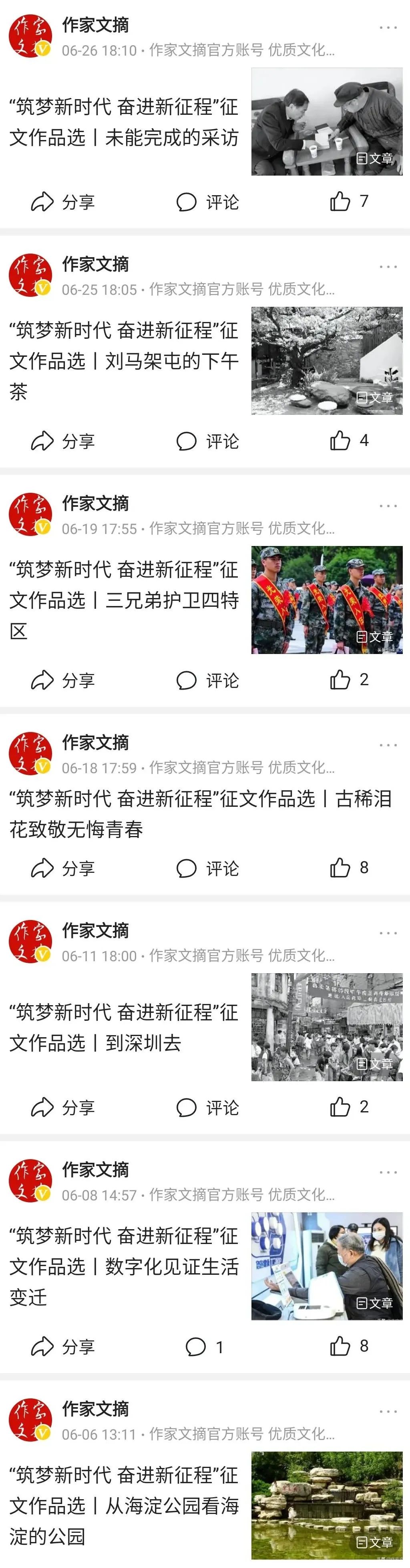Open overflow menu on 06-06 post

[x=388, y=1412]
